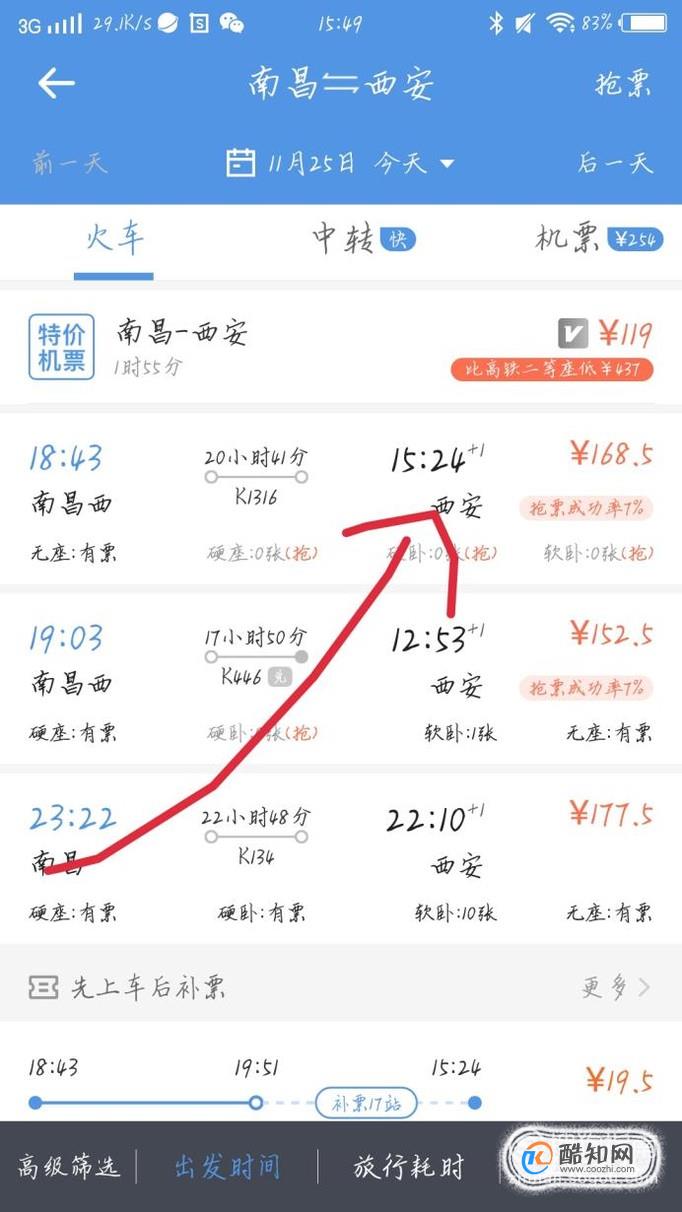
Task: Tap 抢票 in the top bar
Action: [622, 84]
